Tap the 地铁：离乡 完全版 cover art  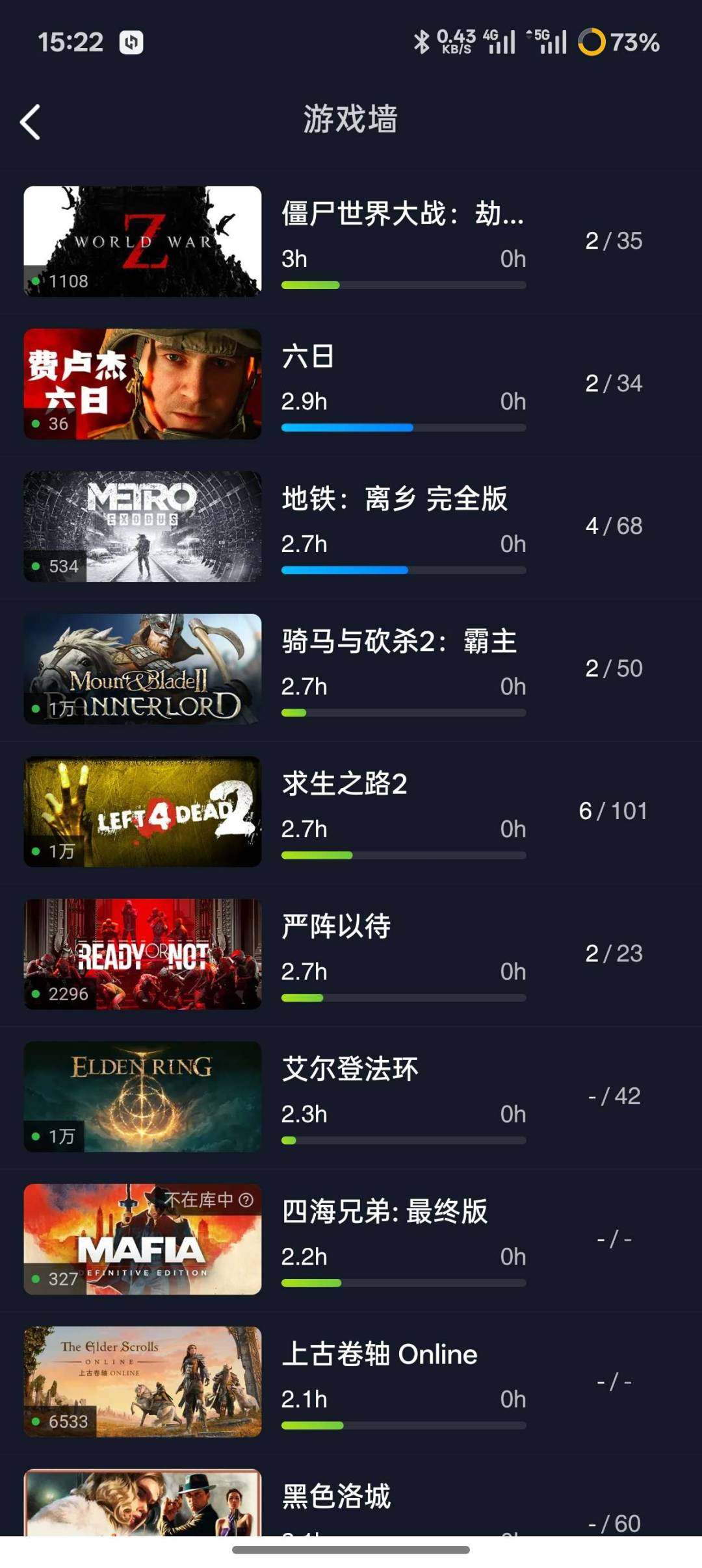click(142, 526)
